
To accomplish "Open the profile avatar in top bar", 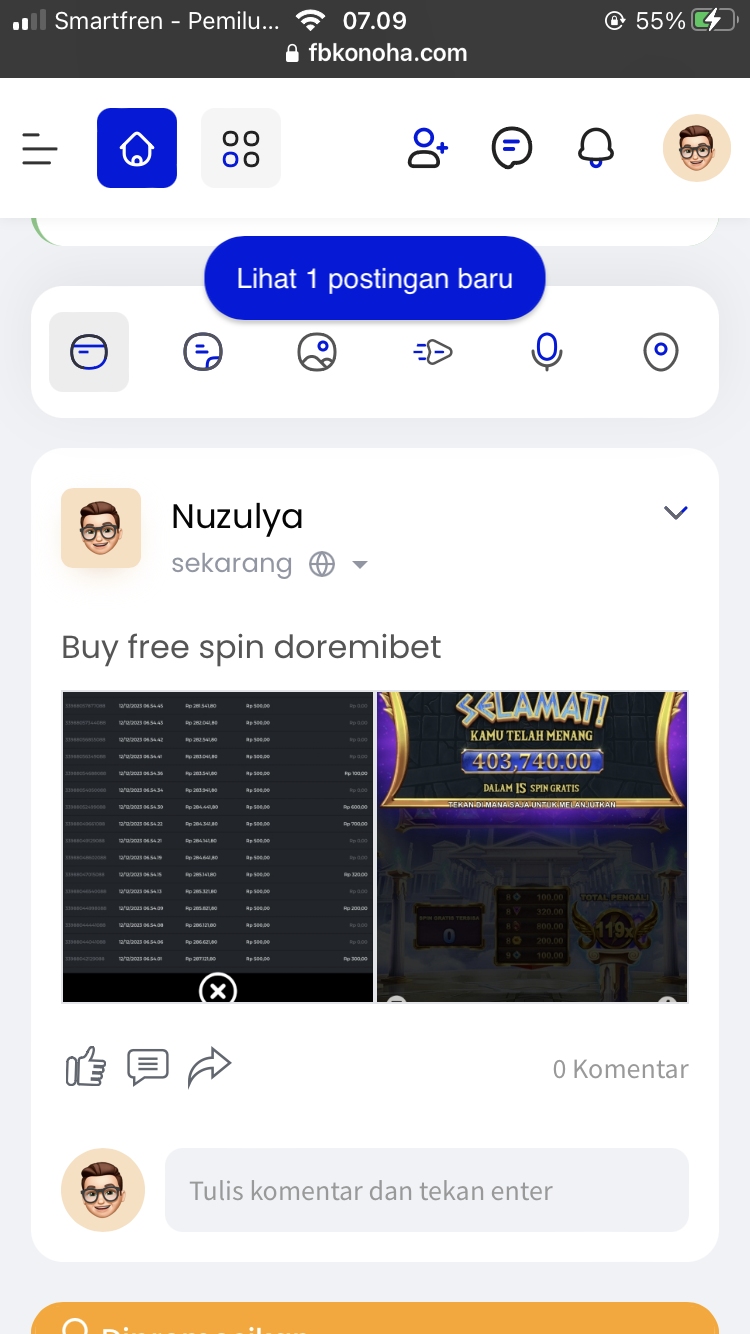I will pos(696,148).
